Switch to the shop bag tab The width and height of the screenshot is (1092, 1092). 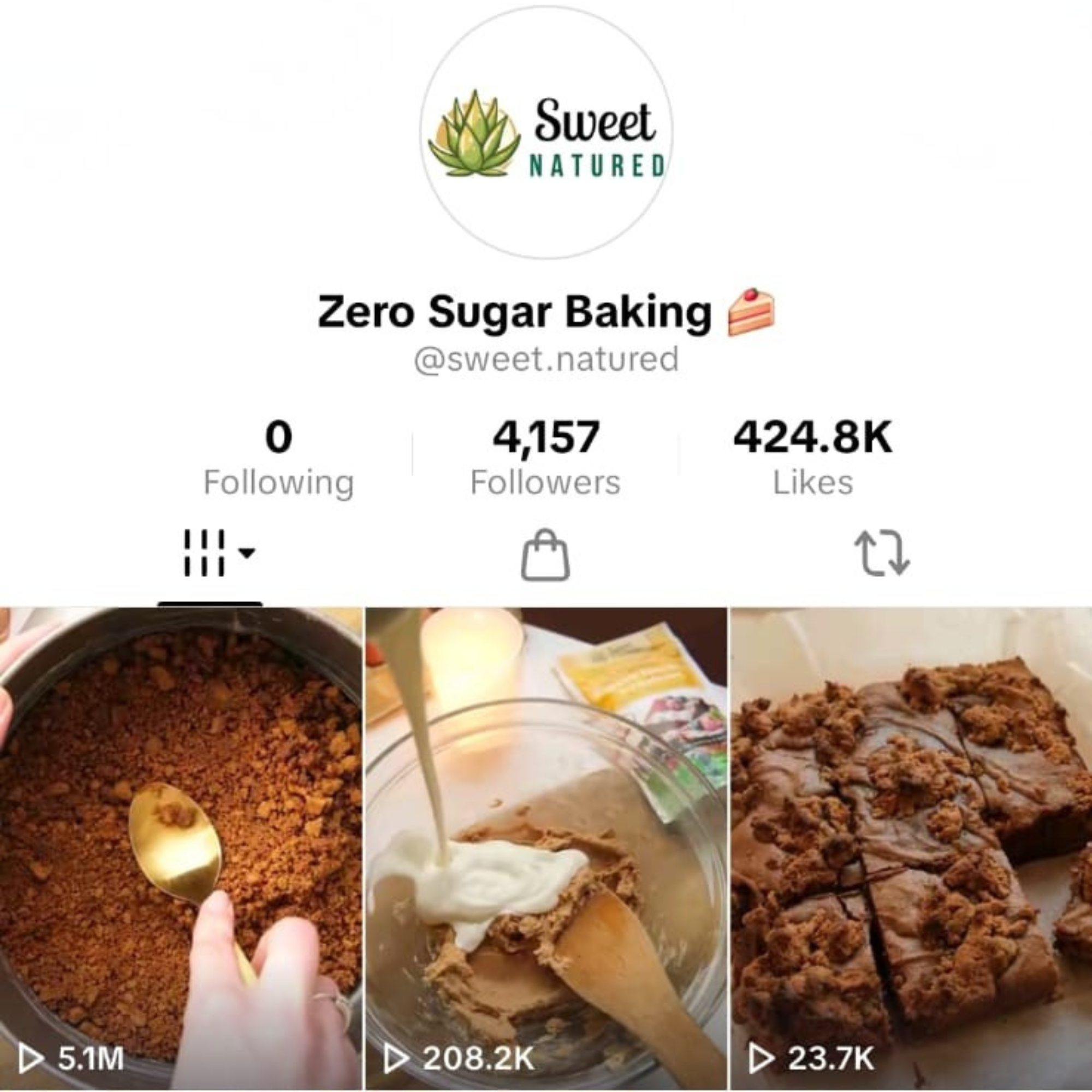[x=545, y=555]
